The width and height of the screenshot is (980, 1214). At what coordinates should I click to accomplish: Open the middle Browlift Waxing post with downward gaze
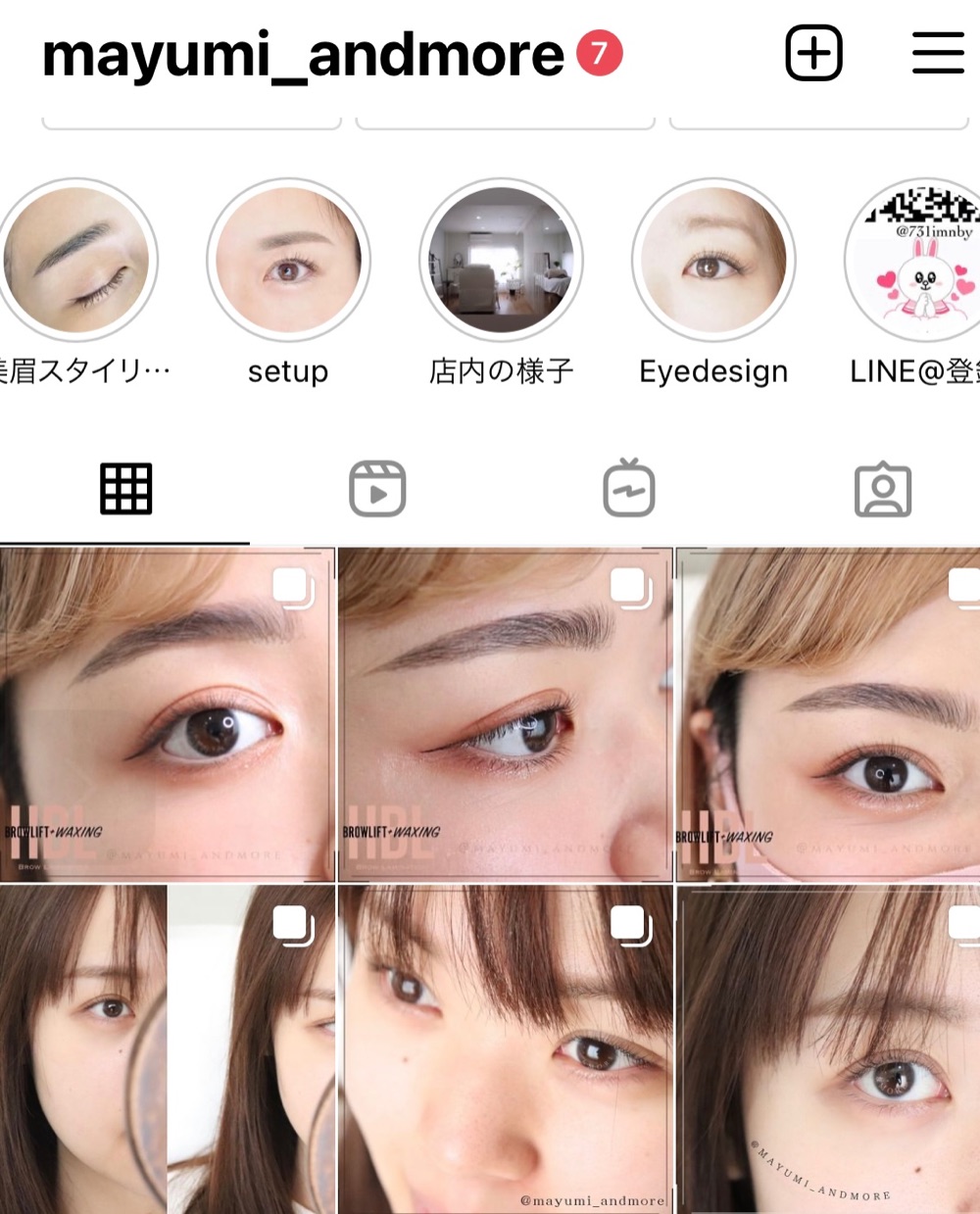[505, 715]
